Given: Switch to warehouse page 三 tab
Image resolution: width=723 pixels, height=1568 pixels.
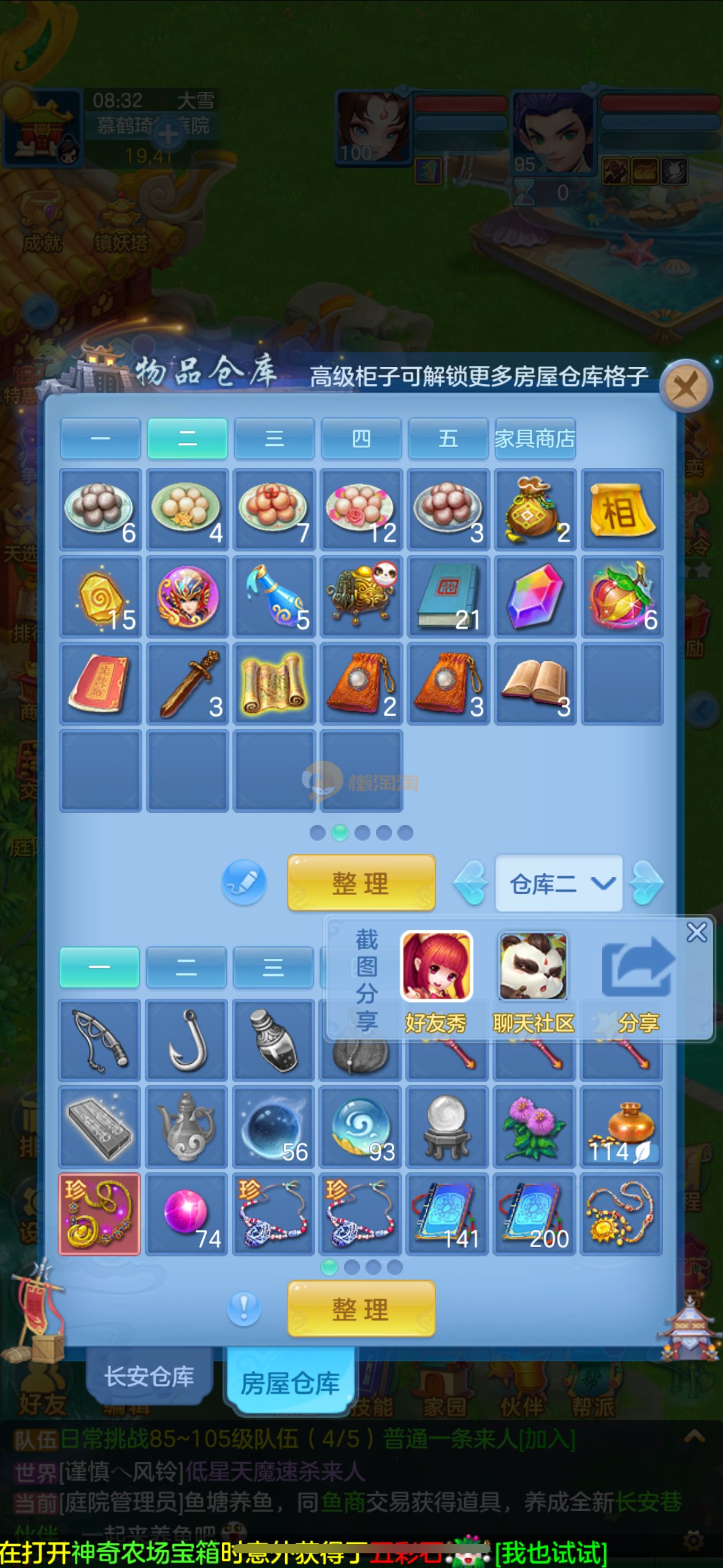Looking at the screenshot, I should point(274,438).
